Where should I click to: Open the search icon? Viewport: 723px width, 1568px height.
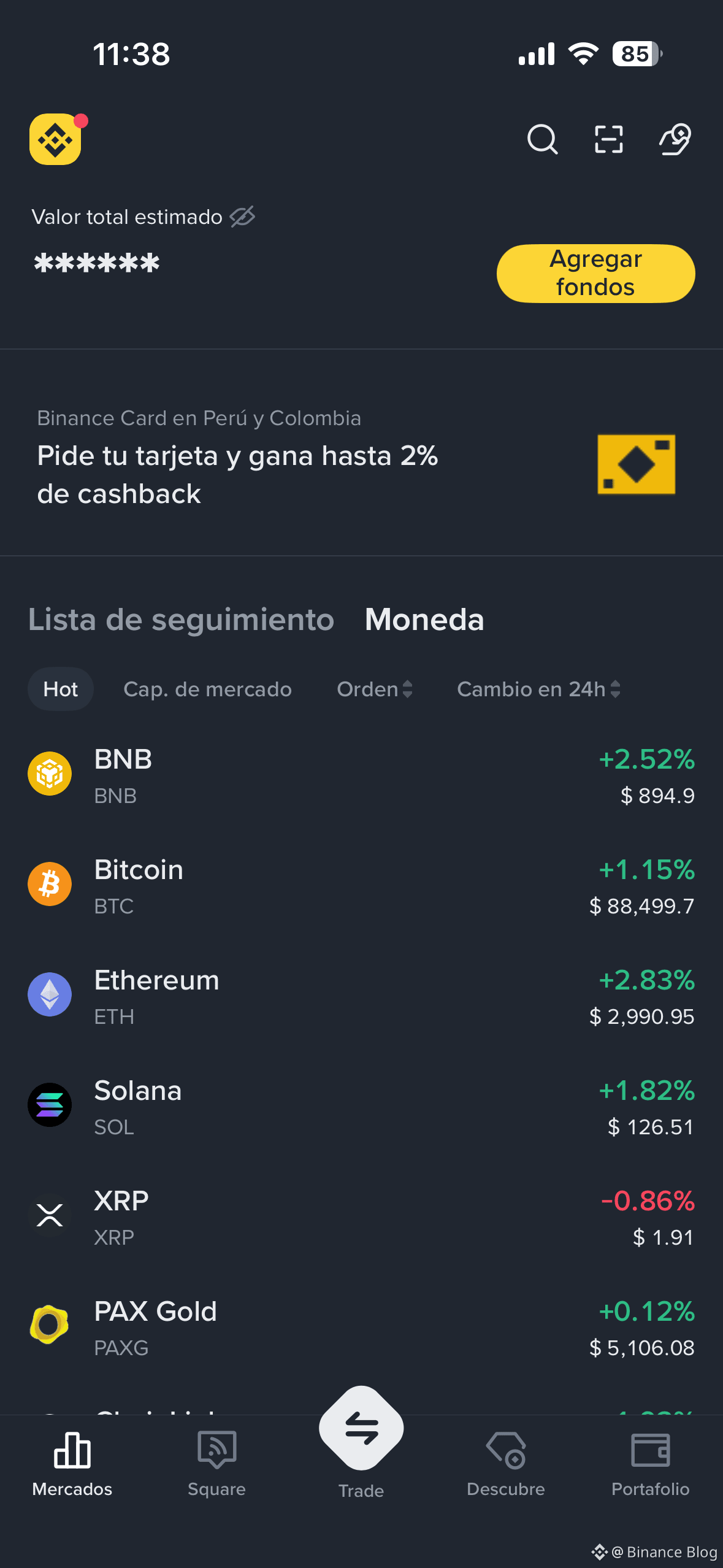[x=542, y=139]
